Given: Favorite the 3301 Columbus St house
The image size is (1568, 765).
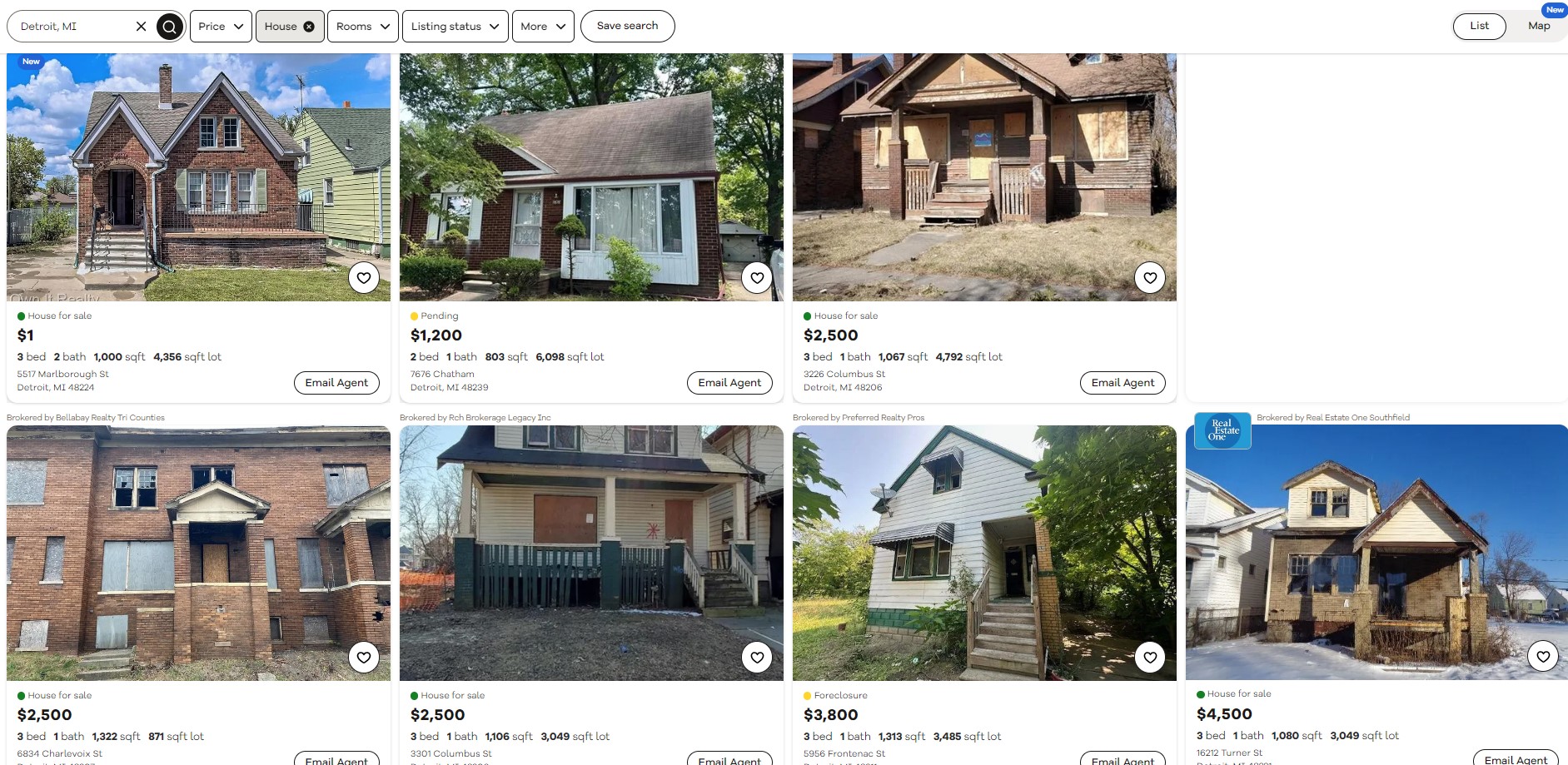Looking at the screenshot, I should [757, 658].
